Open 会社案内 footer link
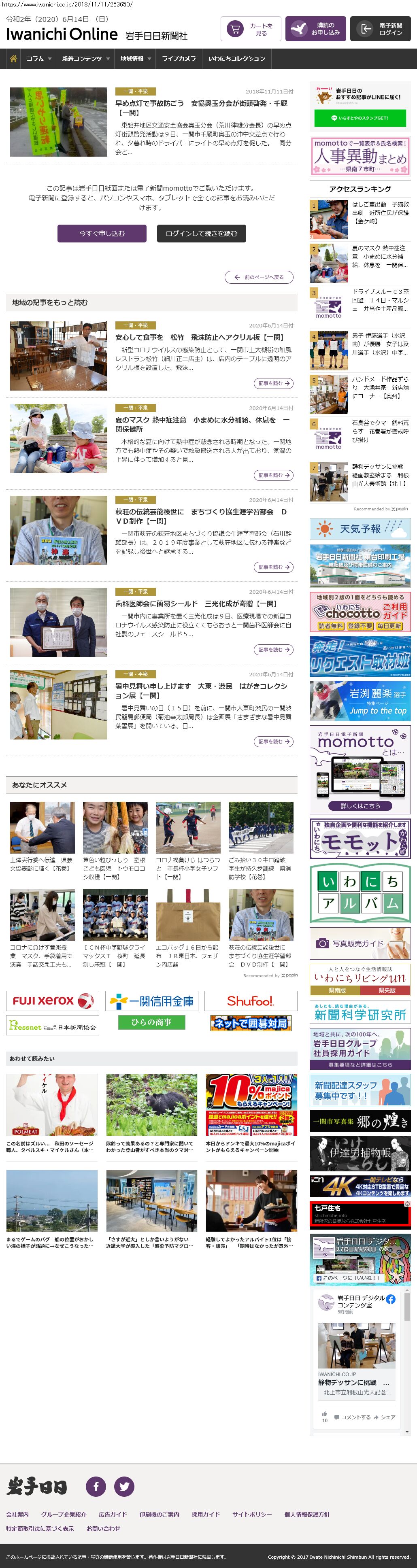 point(17,1514)
